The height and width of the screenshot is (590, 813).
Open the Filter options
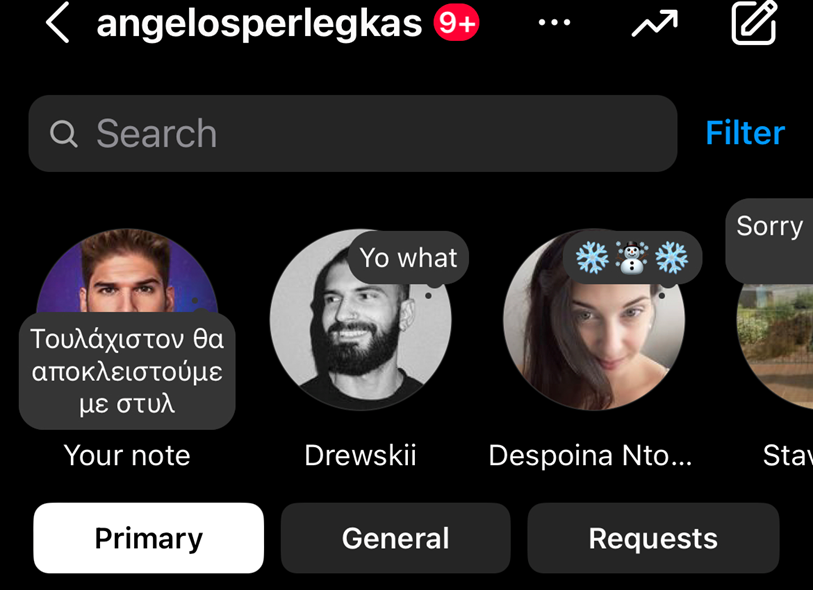coord(745,133)
